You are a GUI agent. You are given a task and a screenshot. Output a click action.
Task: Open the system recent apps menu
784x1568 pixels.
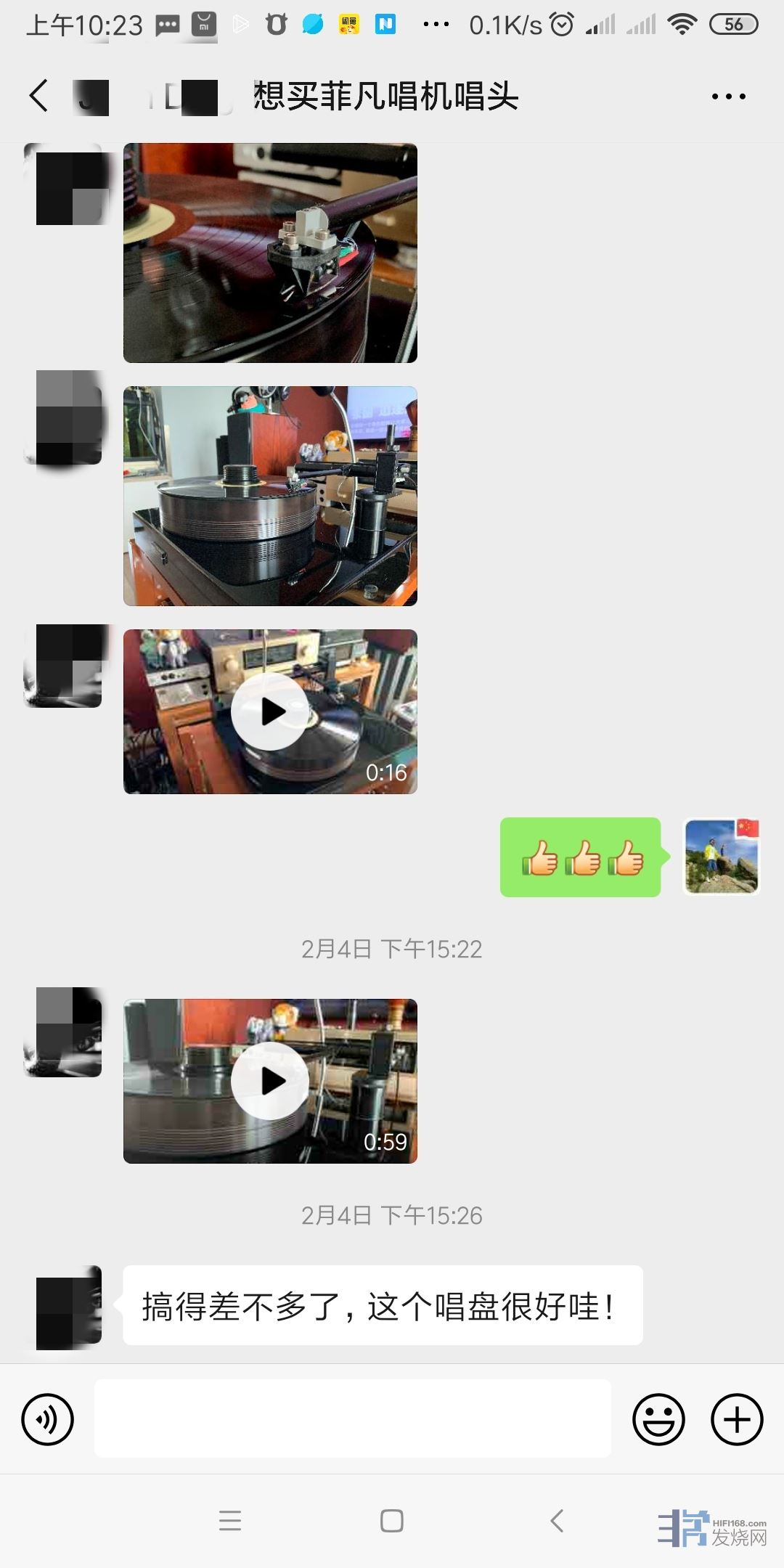(230, 1521)
